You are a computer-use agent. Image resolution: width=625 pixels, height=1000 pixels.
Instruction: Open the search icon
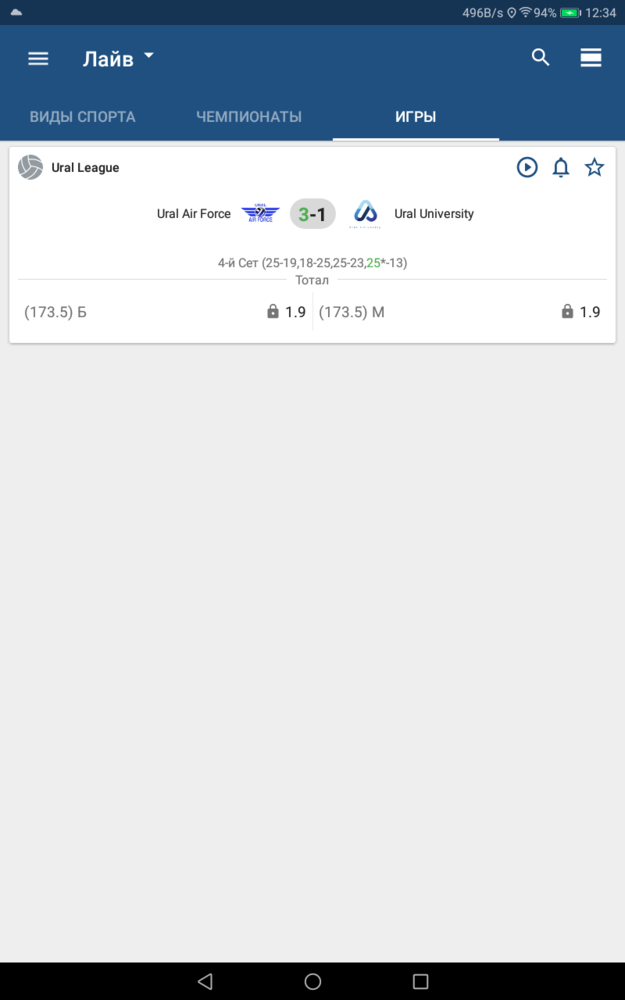coord(540,57)
